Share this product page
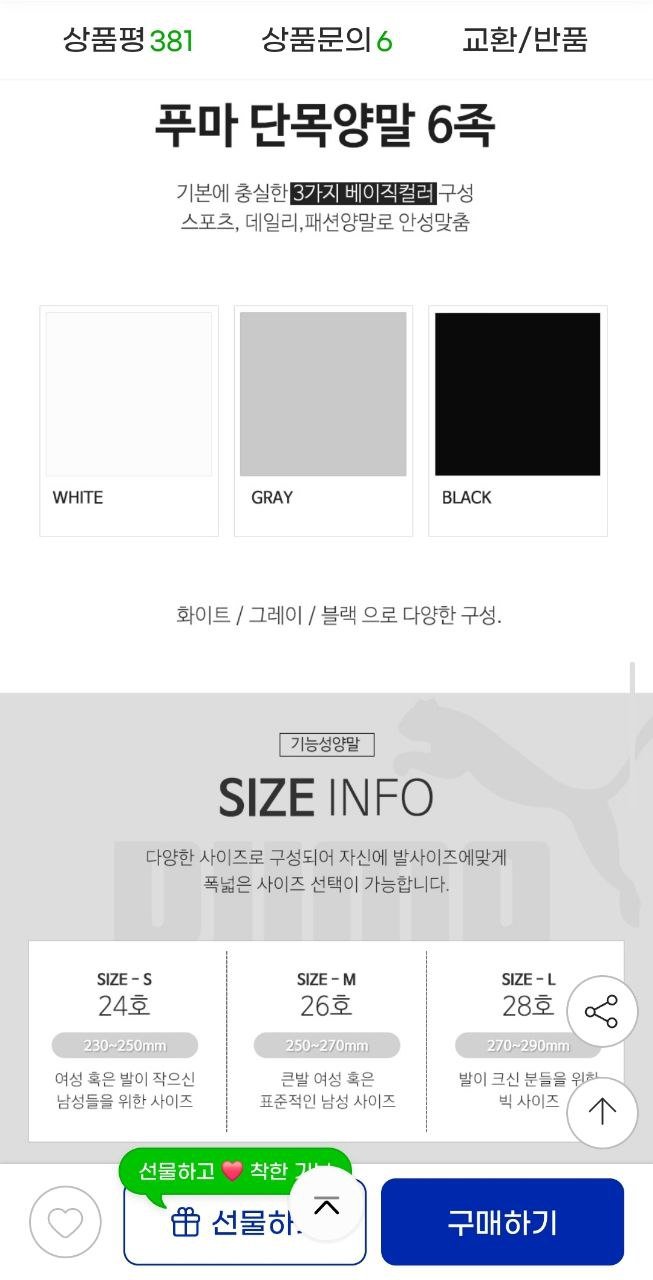Image resolution: width=653 pixels, height=1280 pixels. coord(601,1012)
